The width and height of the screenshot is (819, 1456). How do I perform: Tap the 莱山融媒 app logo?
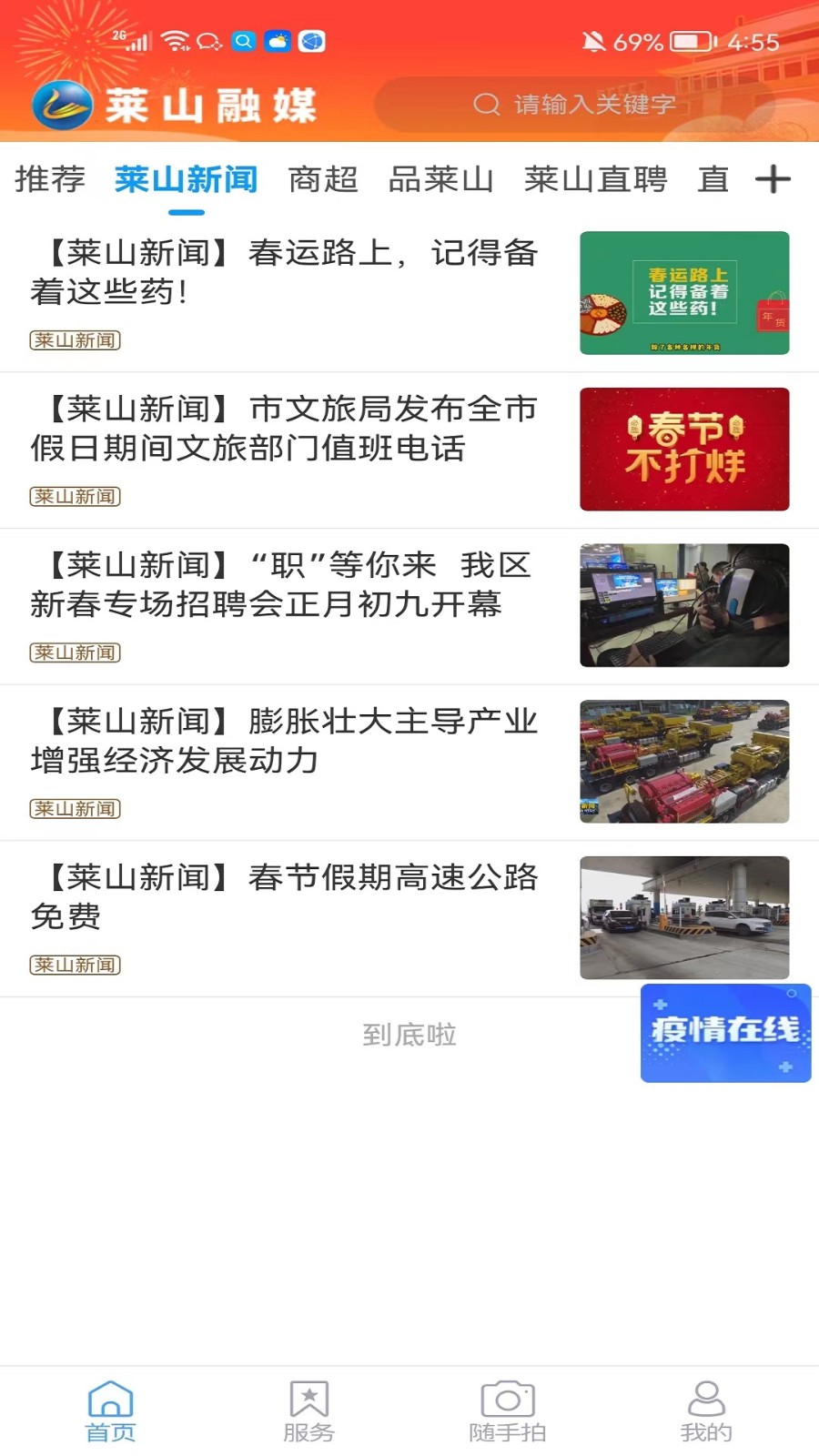61,104
